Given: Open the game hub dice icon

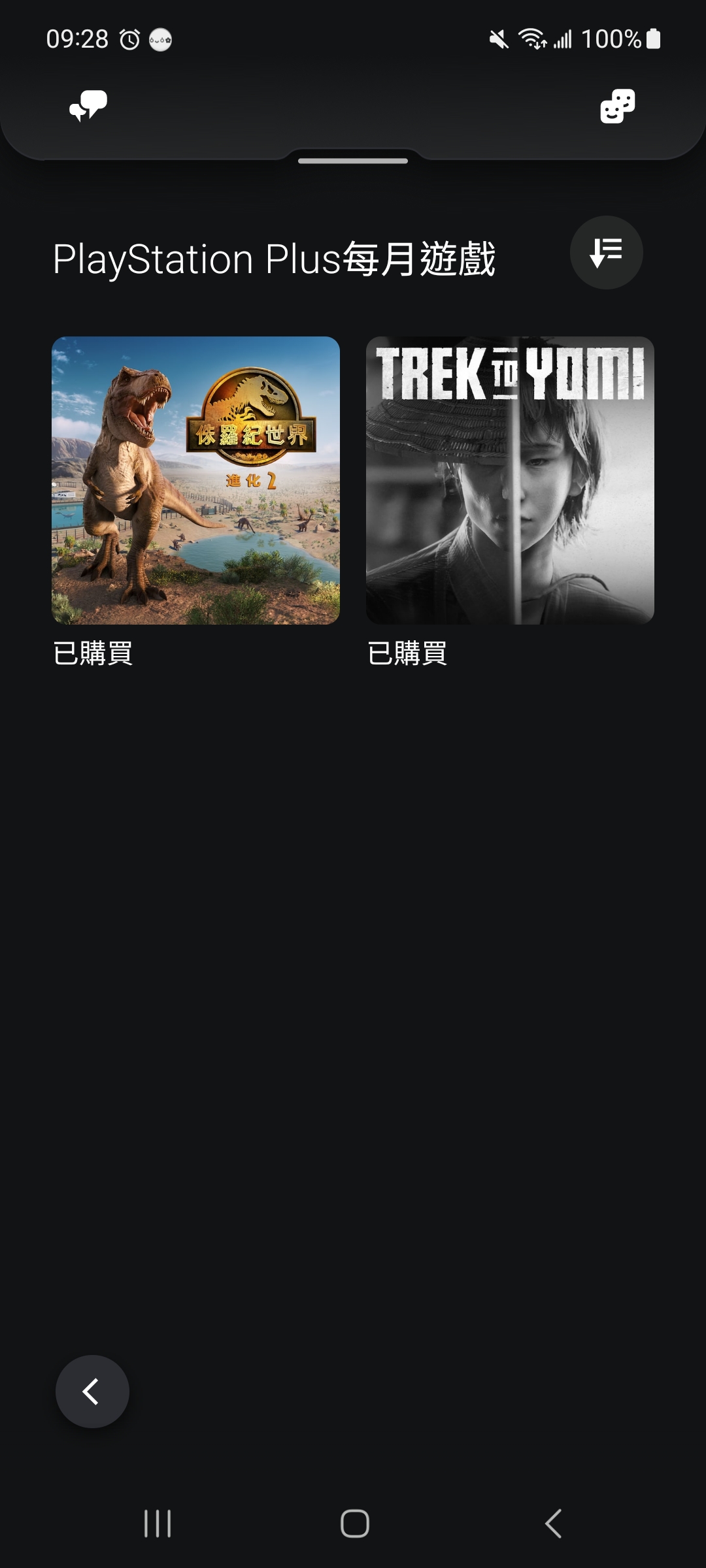Looking at the screenshot, I should point(618,106).
